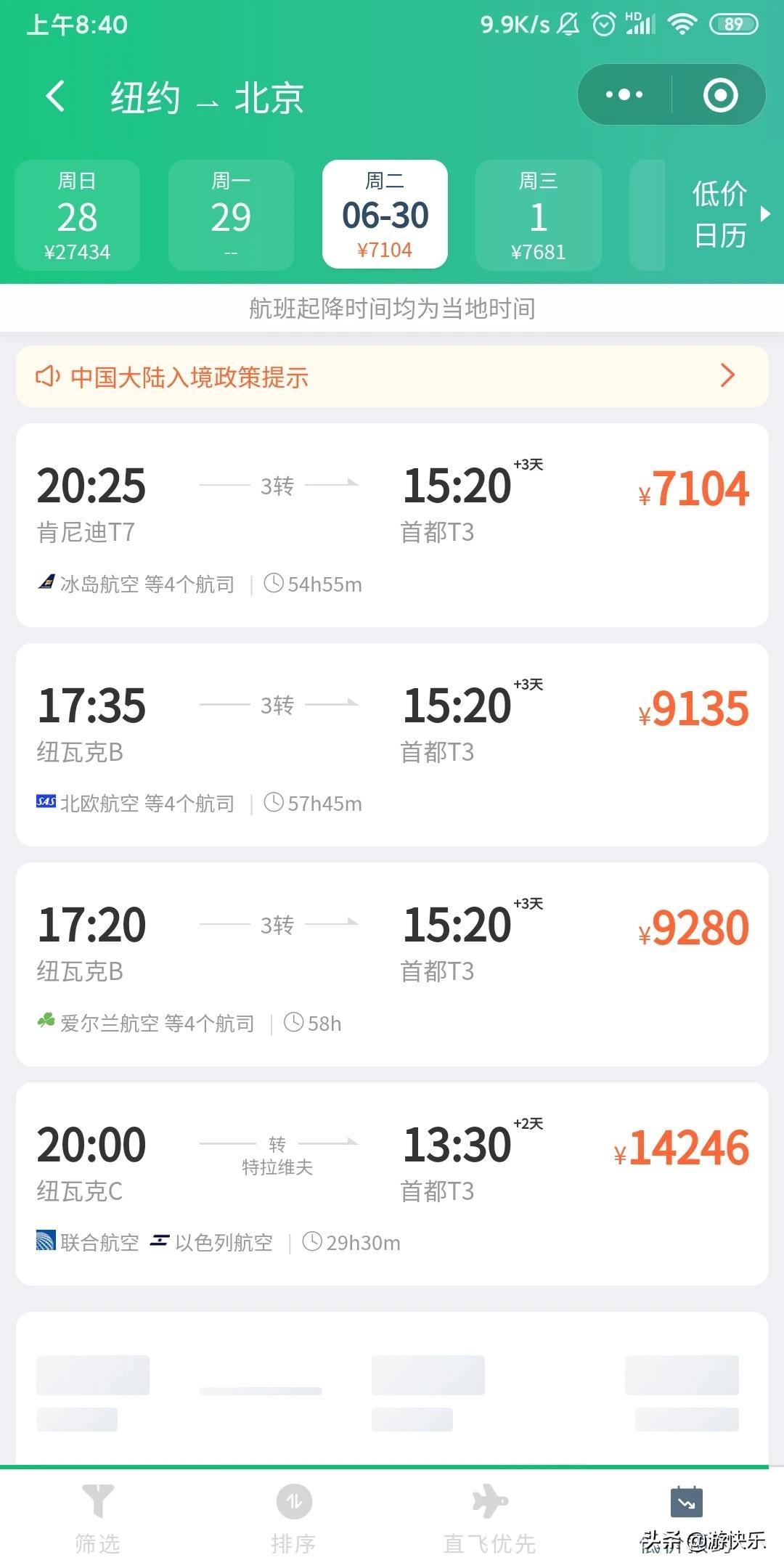Viewport: 784px width, 1568px height.
Task: Close the mini-program via the circle icon
Action: [720, 94]
